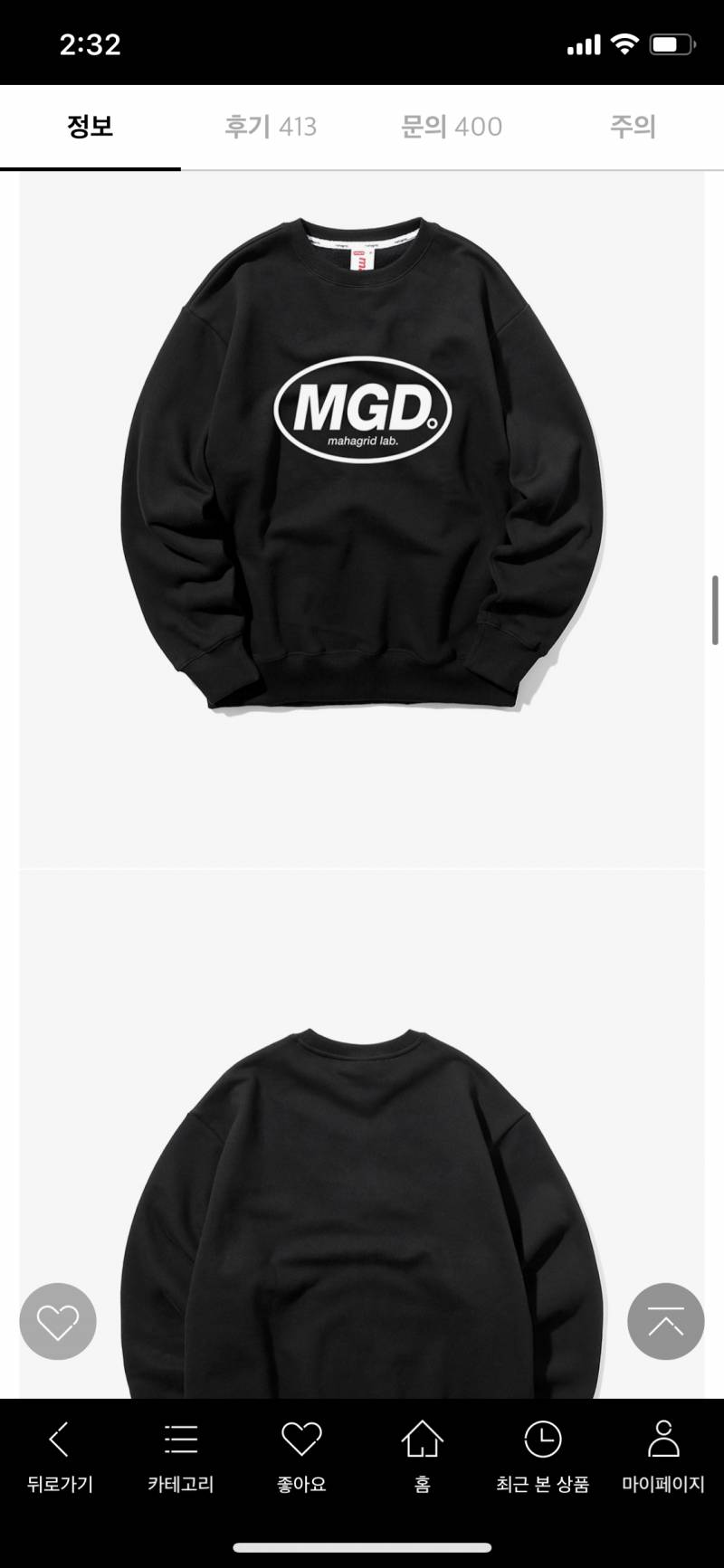Open 좋아요 in the bottom bar
Image resolution: width=724 pixels, height=1568 pixels.
pyautogui.click(x=301, y=1458)
